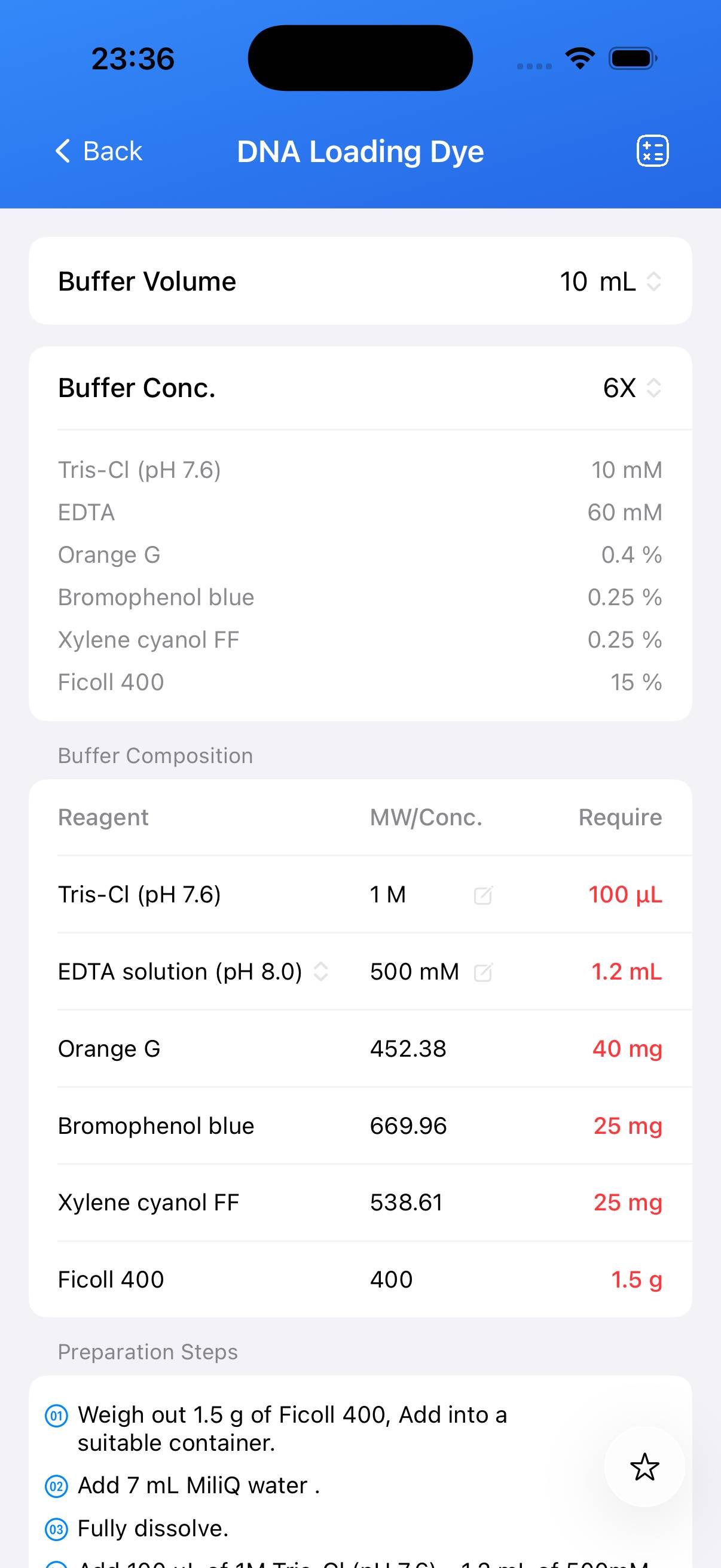721x1568 pixels.
Task: Tap the 02 step number circle
Action: [57, 1485]
